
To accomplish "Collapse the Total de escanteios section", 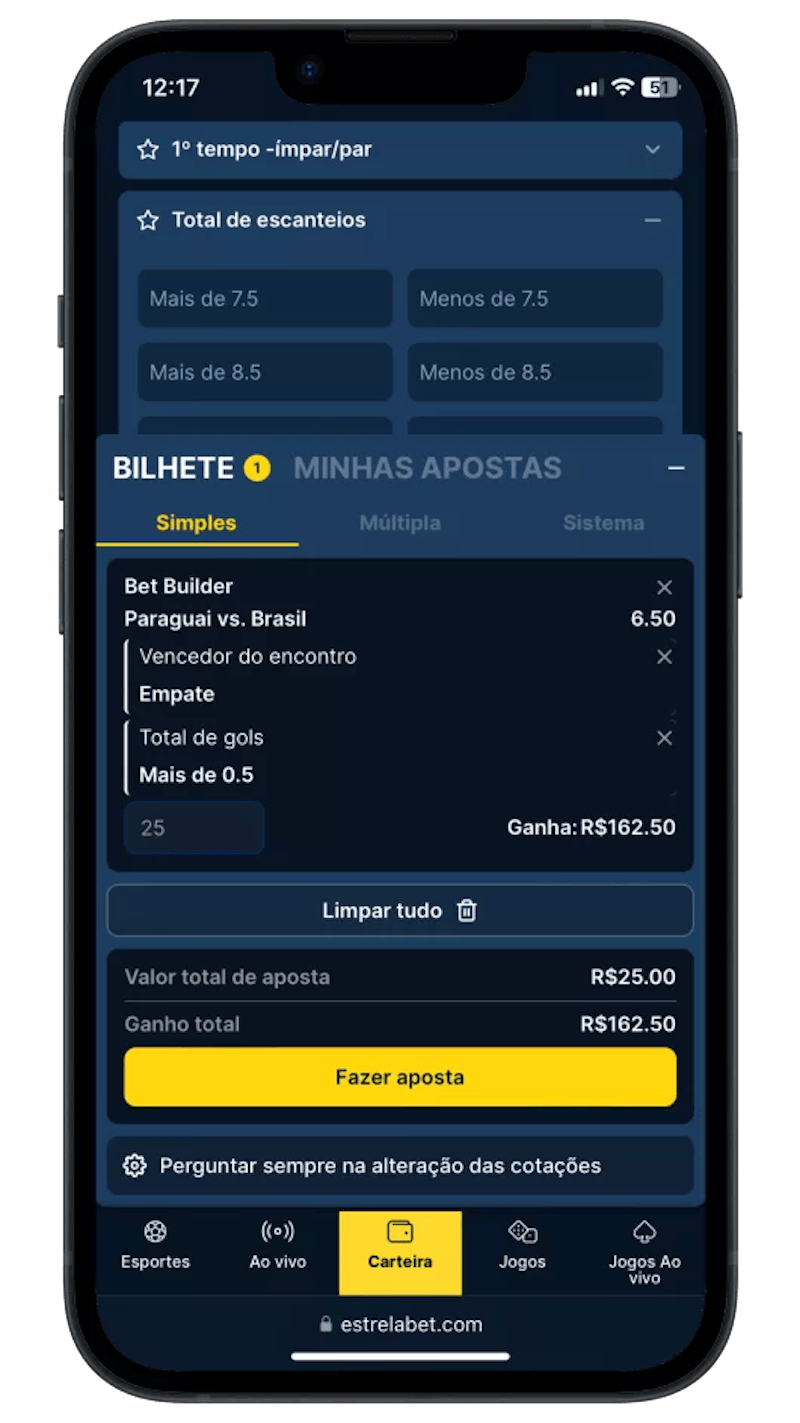I will coord(652,220).
